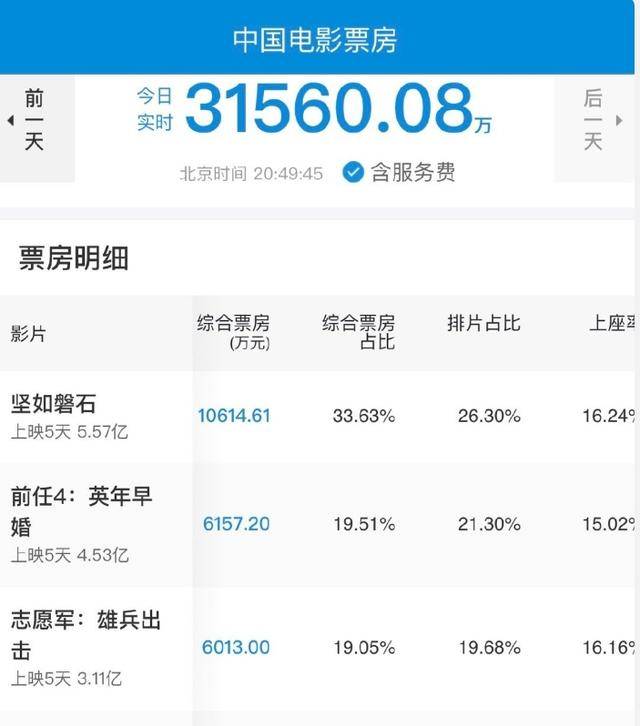
Task: Open the 前任4：英年早婚 movie row
Action: (x=82, y=510)
